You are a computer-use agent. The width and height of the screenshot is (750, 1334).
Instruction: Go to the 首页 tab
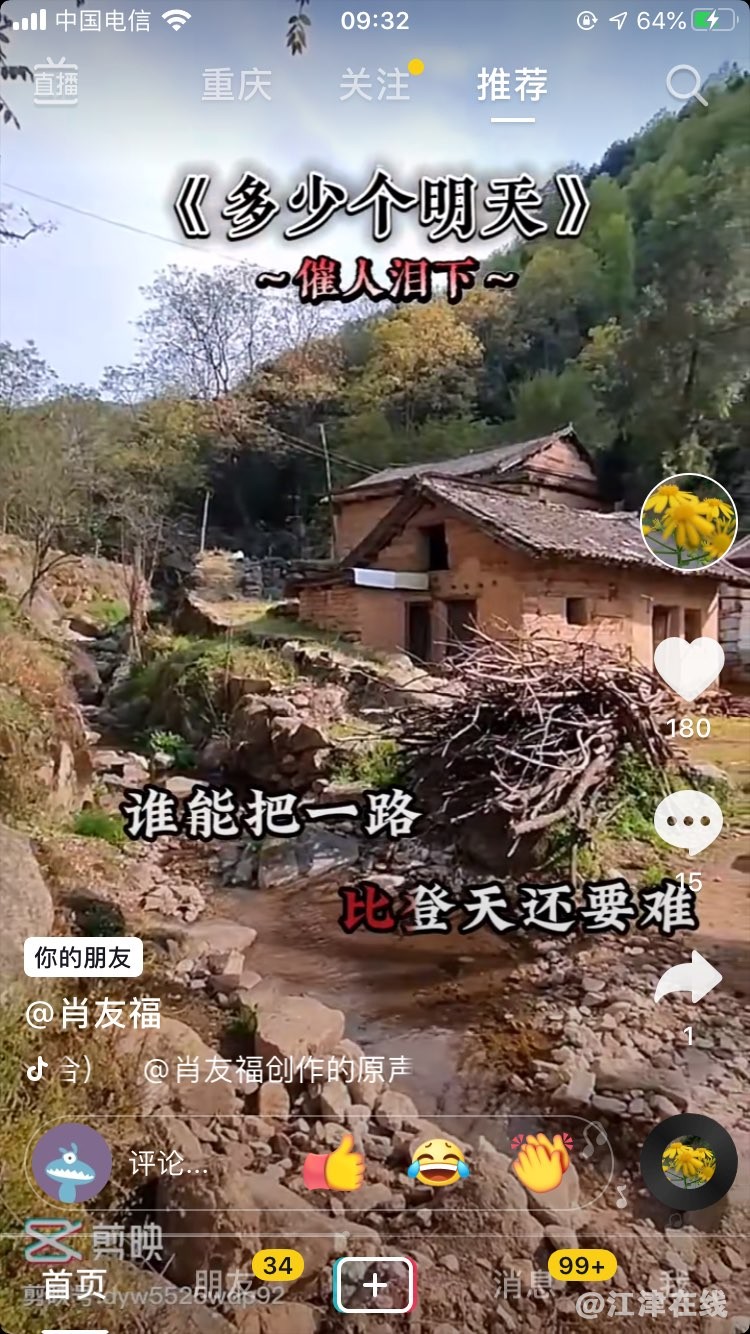74,1284
